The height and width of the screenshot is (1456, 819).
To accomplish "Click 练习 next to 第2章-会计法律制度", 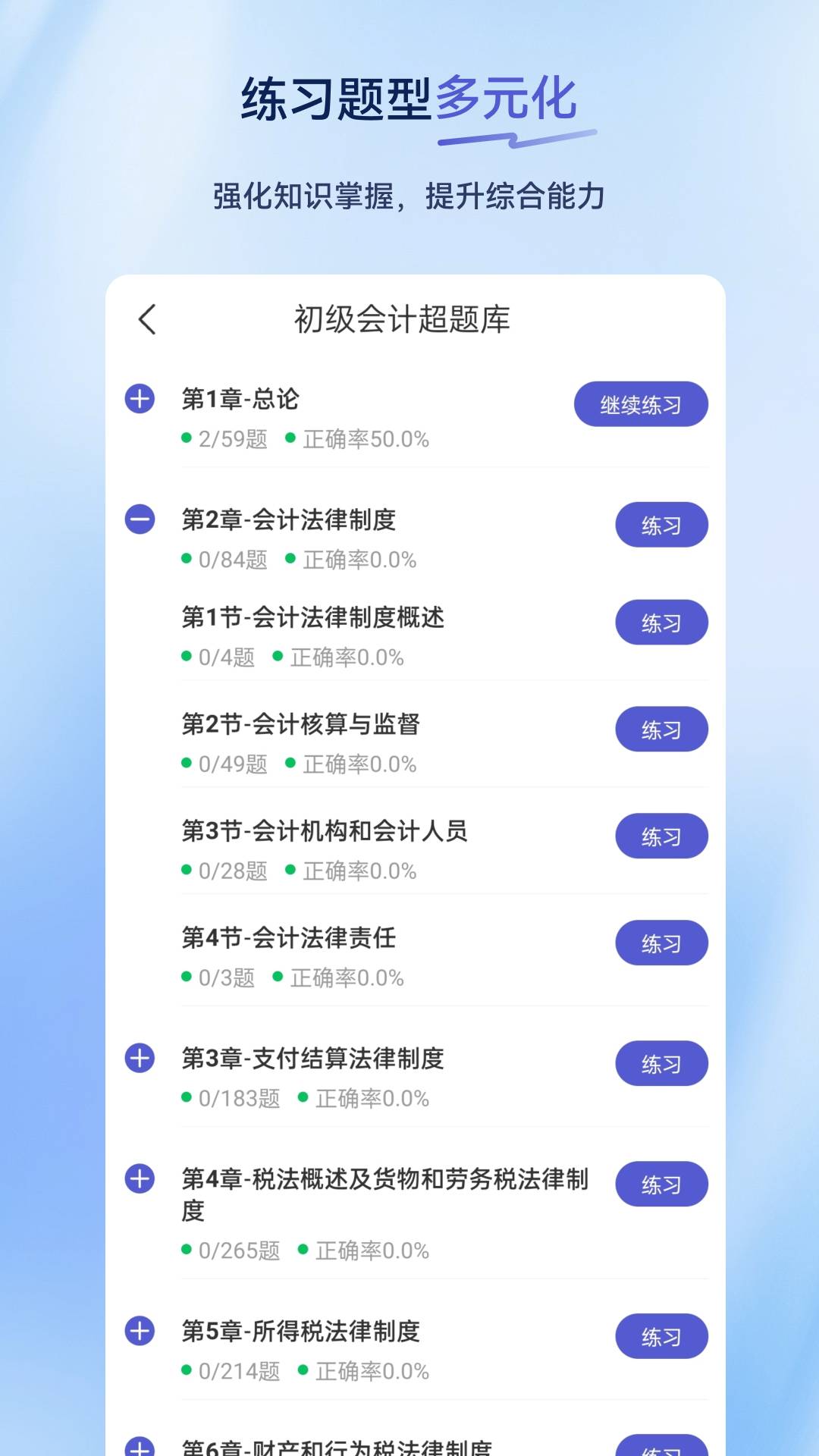I will click(x=661, y=524).
